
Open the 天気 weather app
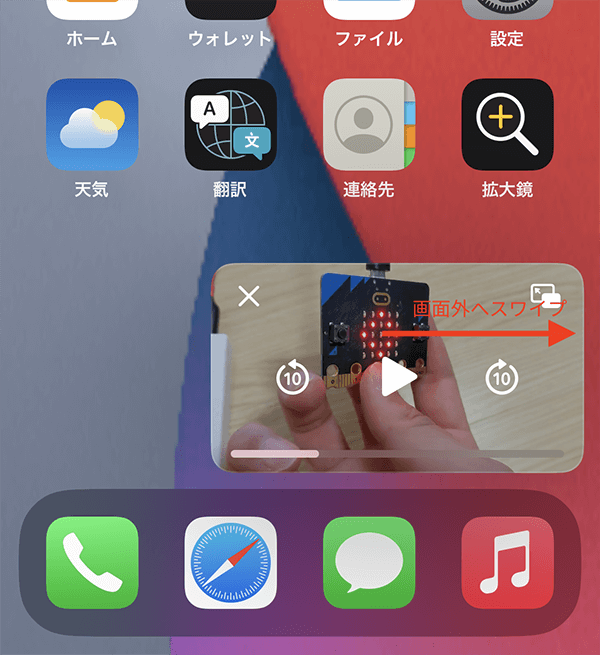tap(92, 125)
